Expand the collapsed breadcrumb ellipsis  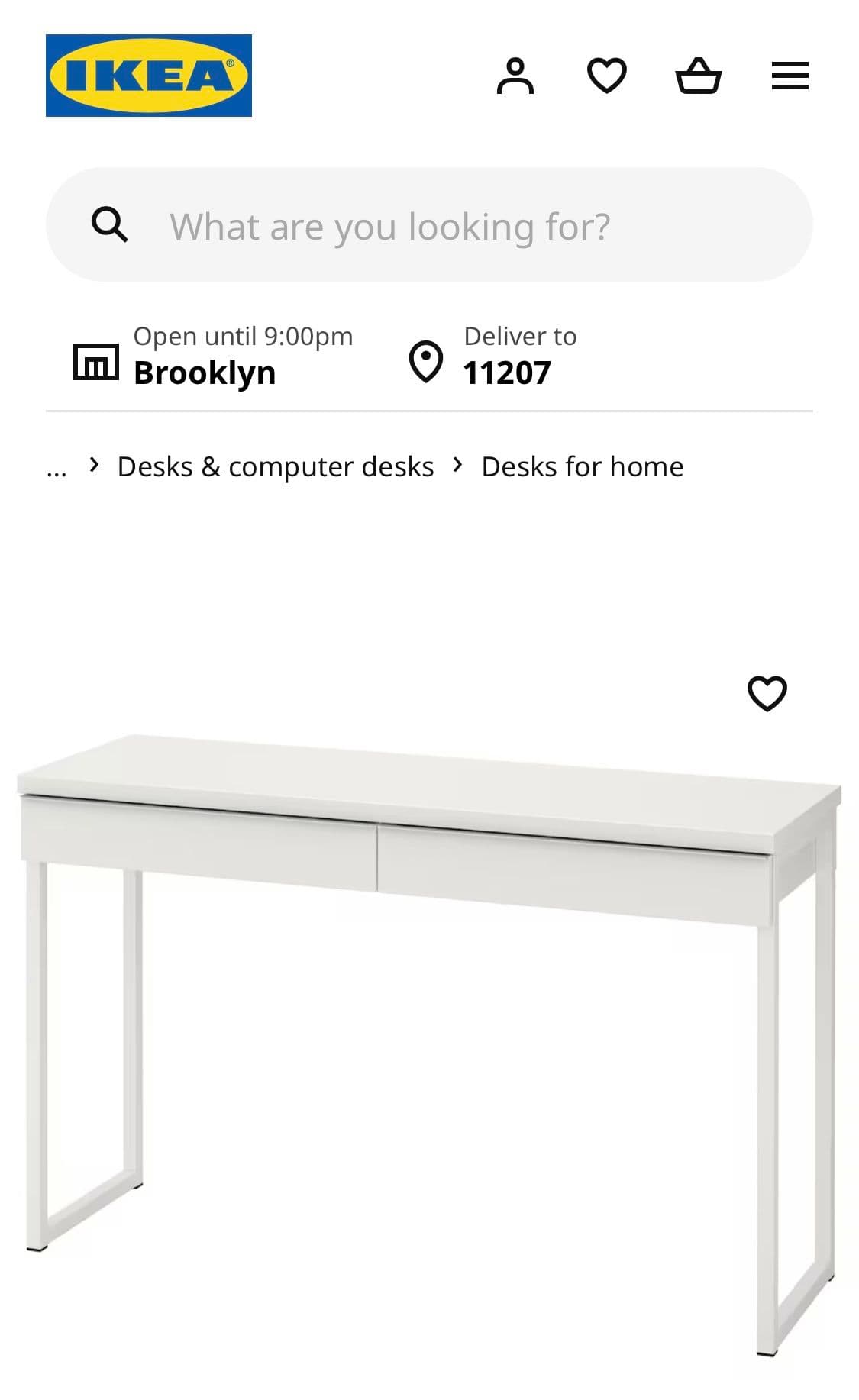(57, 468)
